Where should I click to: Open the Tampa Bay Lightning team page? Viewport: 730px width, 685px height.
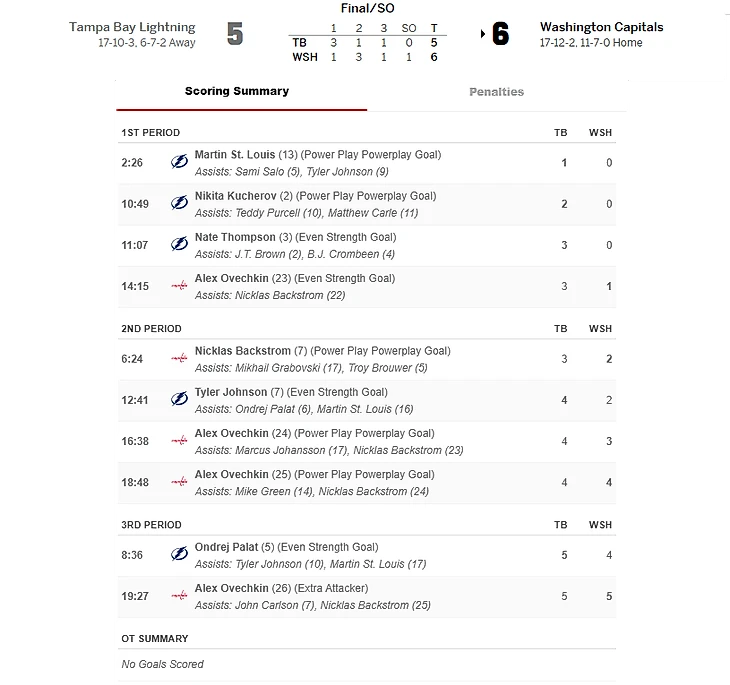click(x=132, y=27)
